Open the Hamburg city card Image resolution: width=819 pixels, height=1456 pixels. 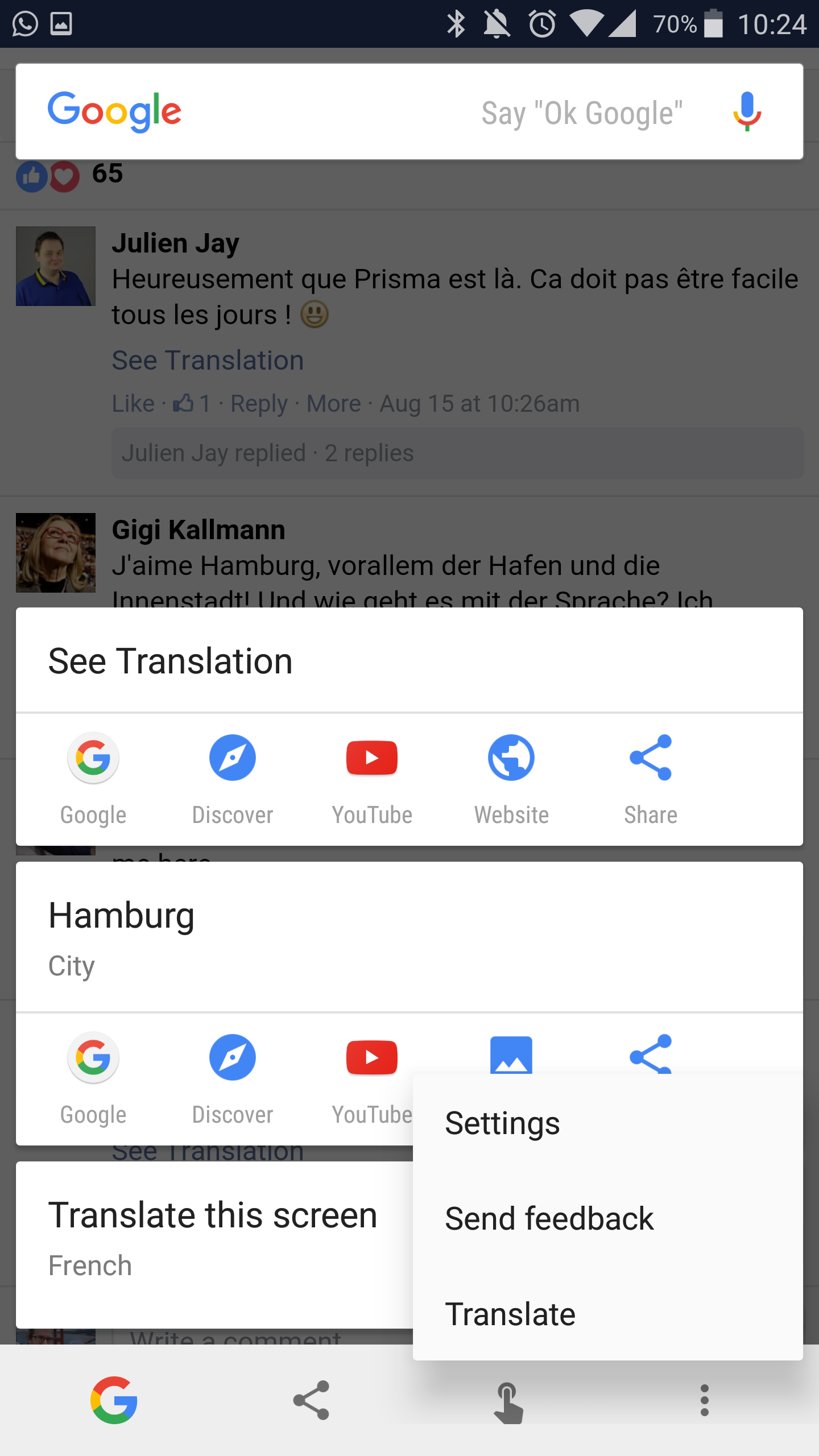tap(409, 937)
